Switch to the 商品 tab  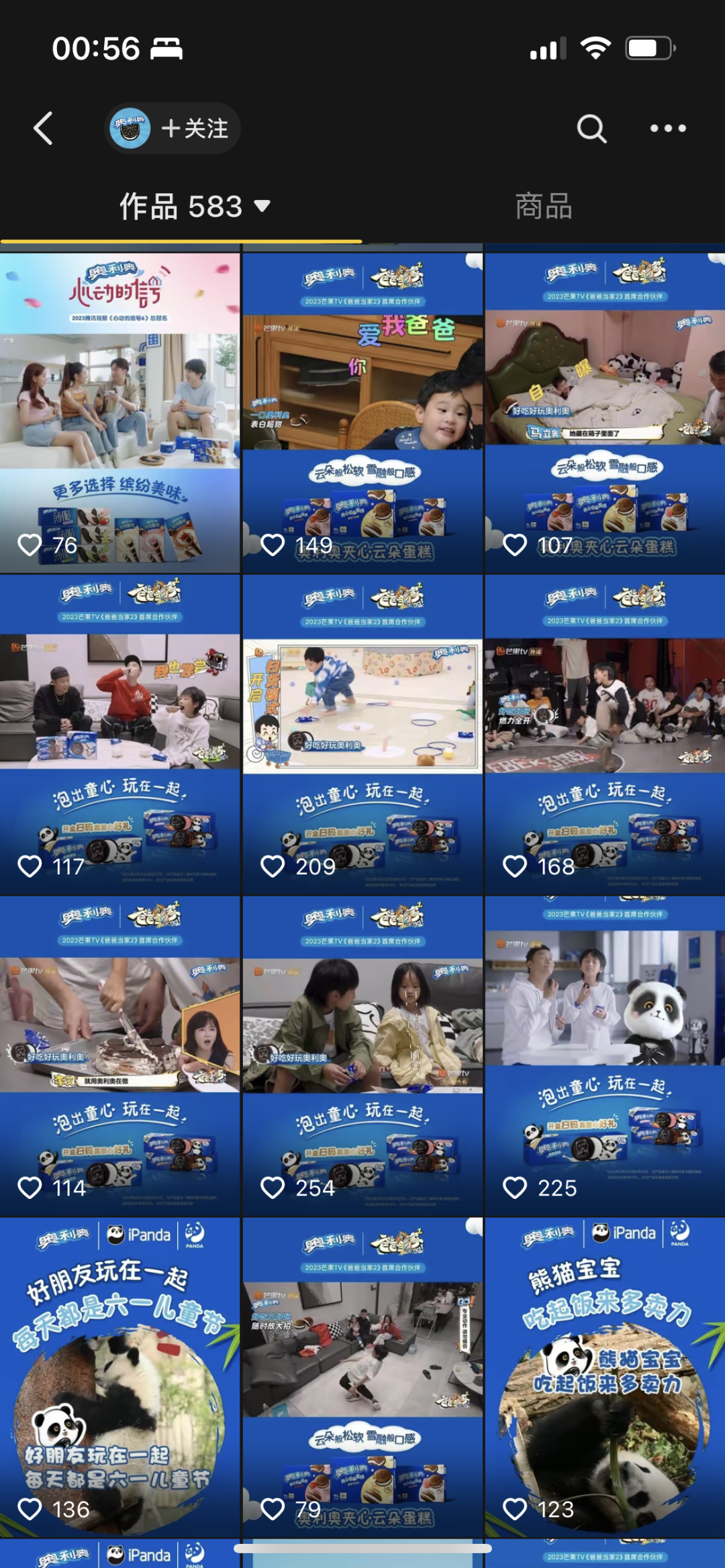[543, 207]
